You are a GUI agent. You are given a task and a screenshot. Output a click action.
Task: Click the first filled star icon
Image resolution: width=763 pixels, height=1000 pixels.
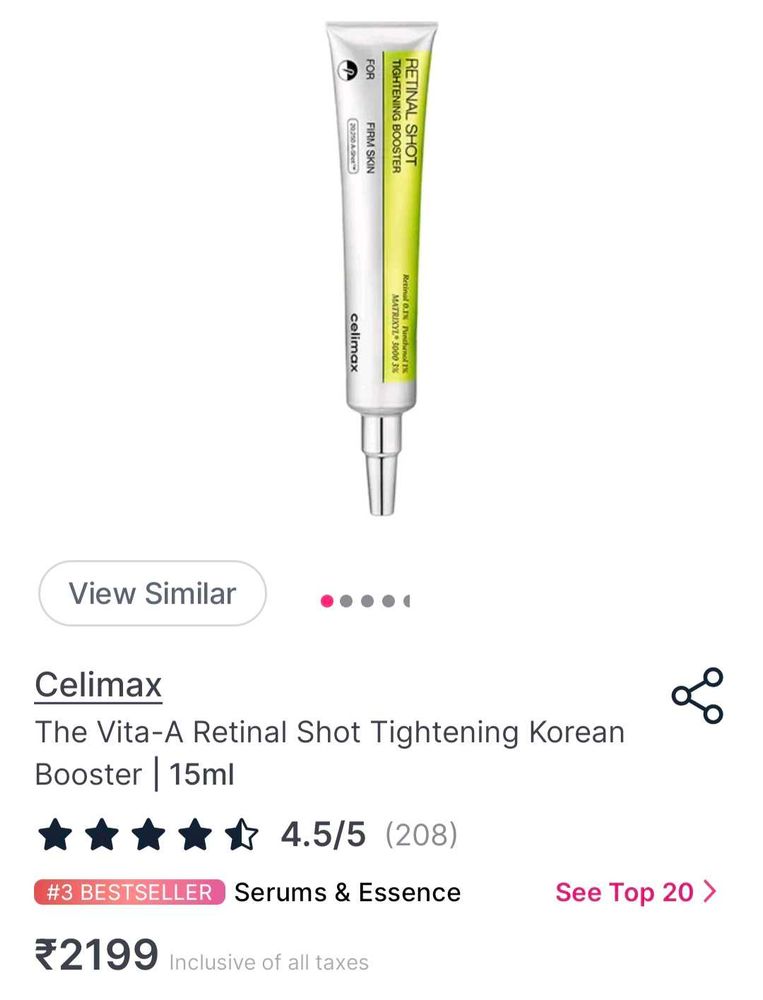click(x=58, y=832)
